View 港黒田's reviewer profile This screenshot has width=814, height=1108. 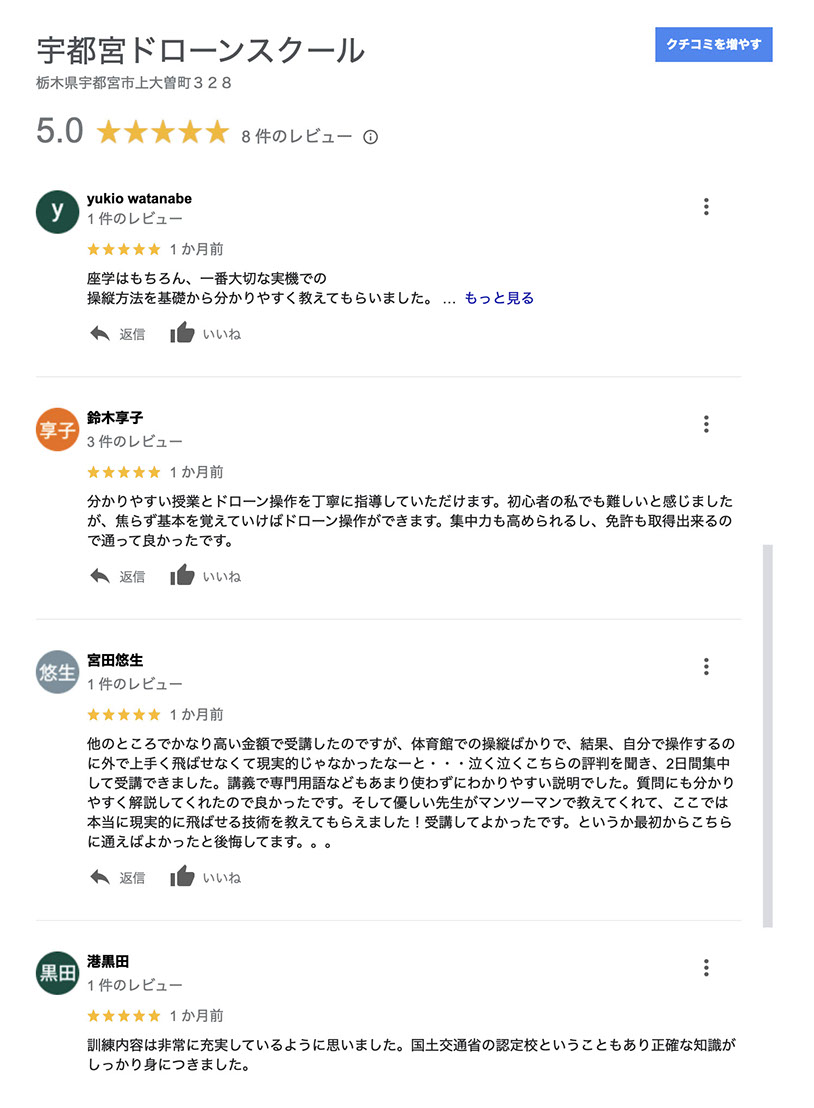pos(108,962)
